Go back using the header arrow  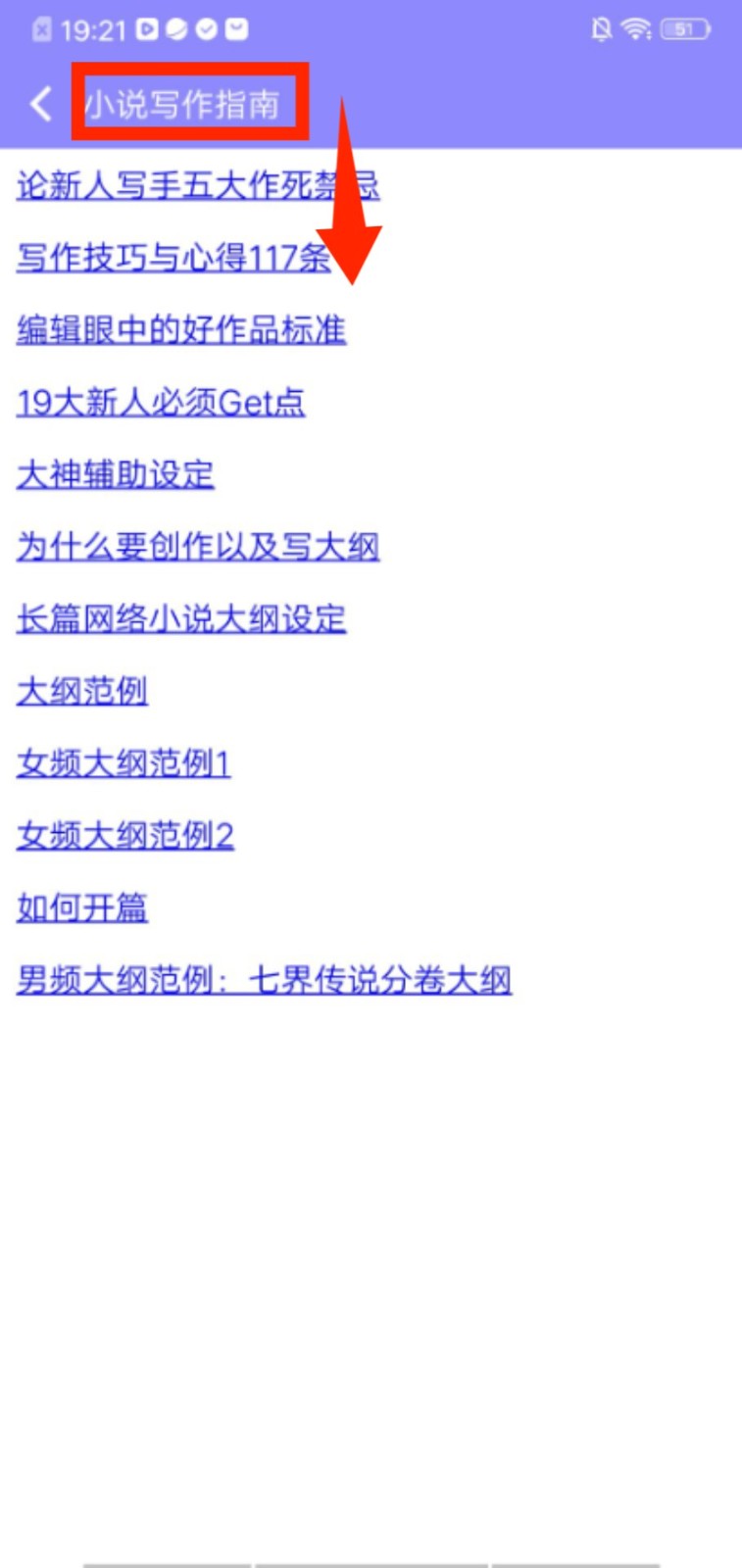[x=40, y=104]
